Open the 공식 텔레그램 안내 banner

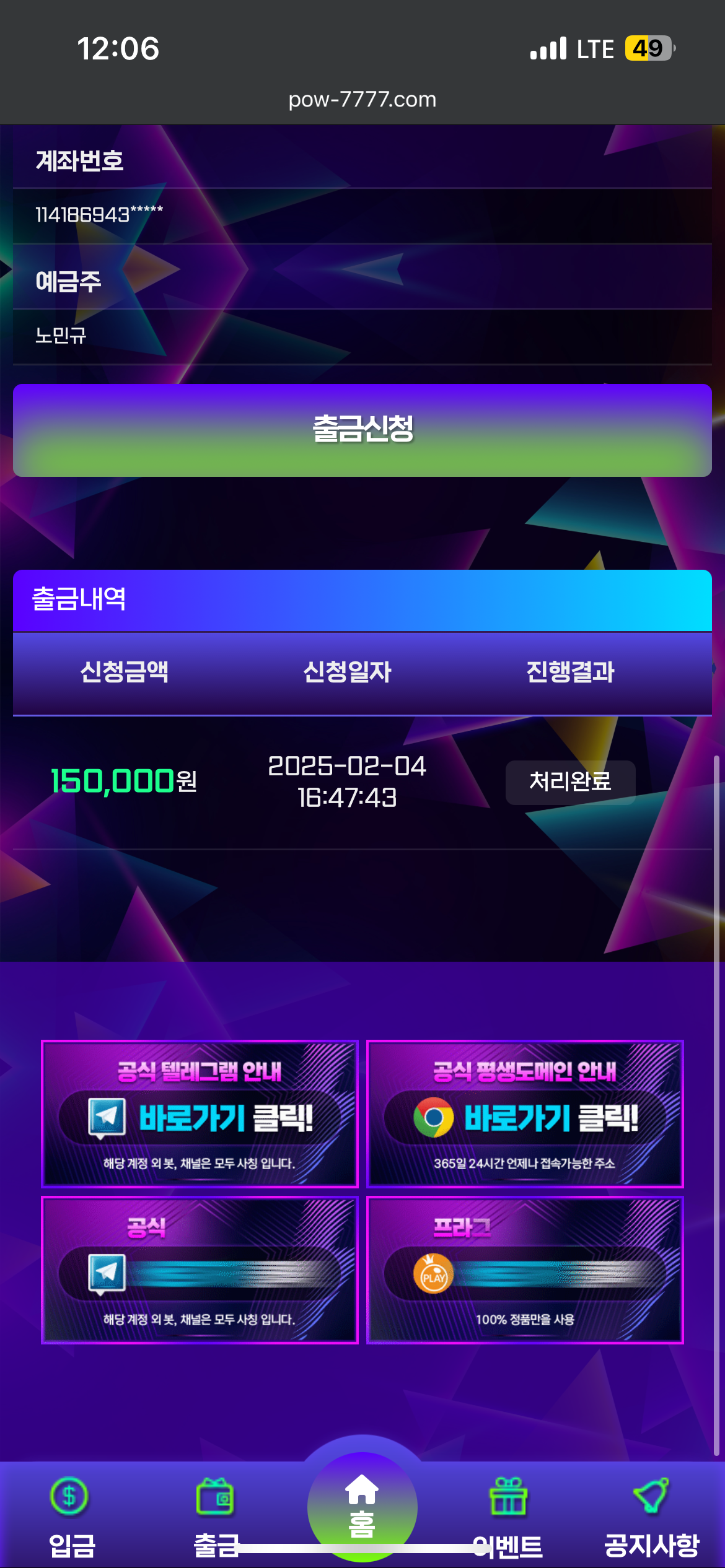[x=200, y=1114]
